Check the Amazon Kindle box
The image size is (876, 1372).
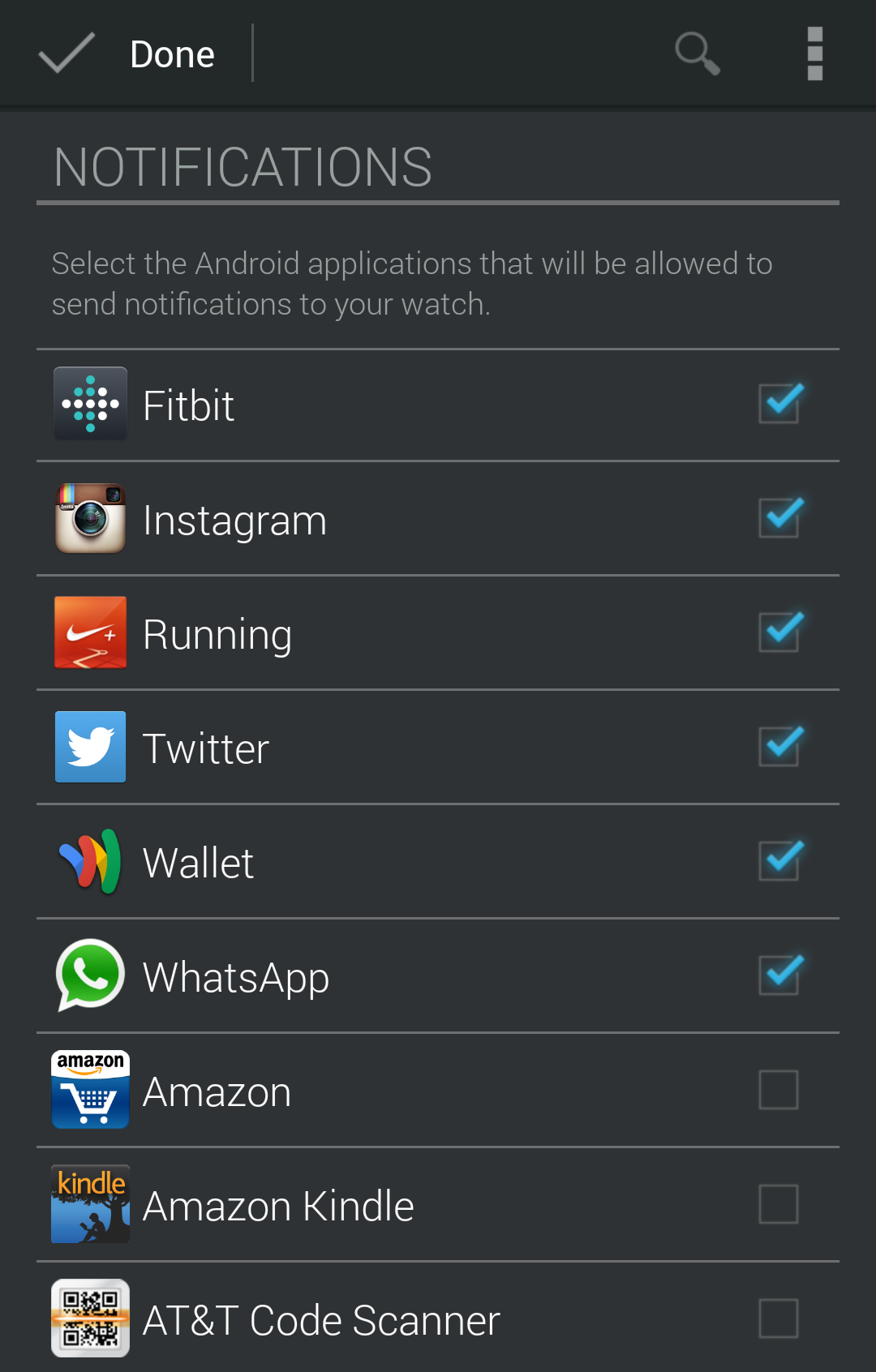[779, 1204]
